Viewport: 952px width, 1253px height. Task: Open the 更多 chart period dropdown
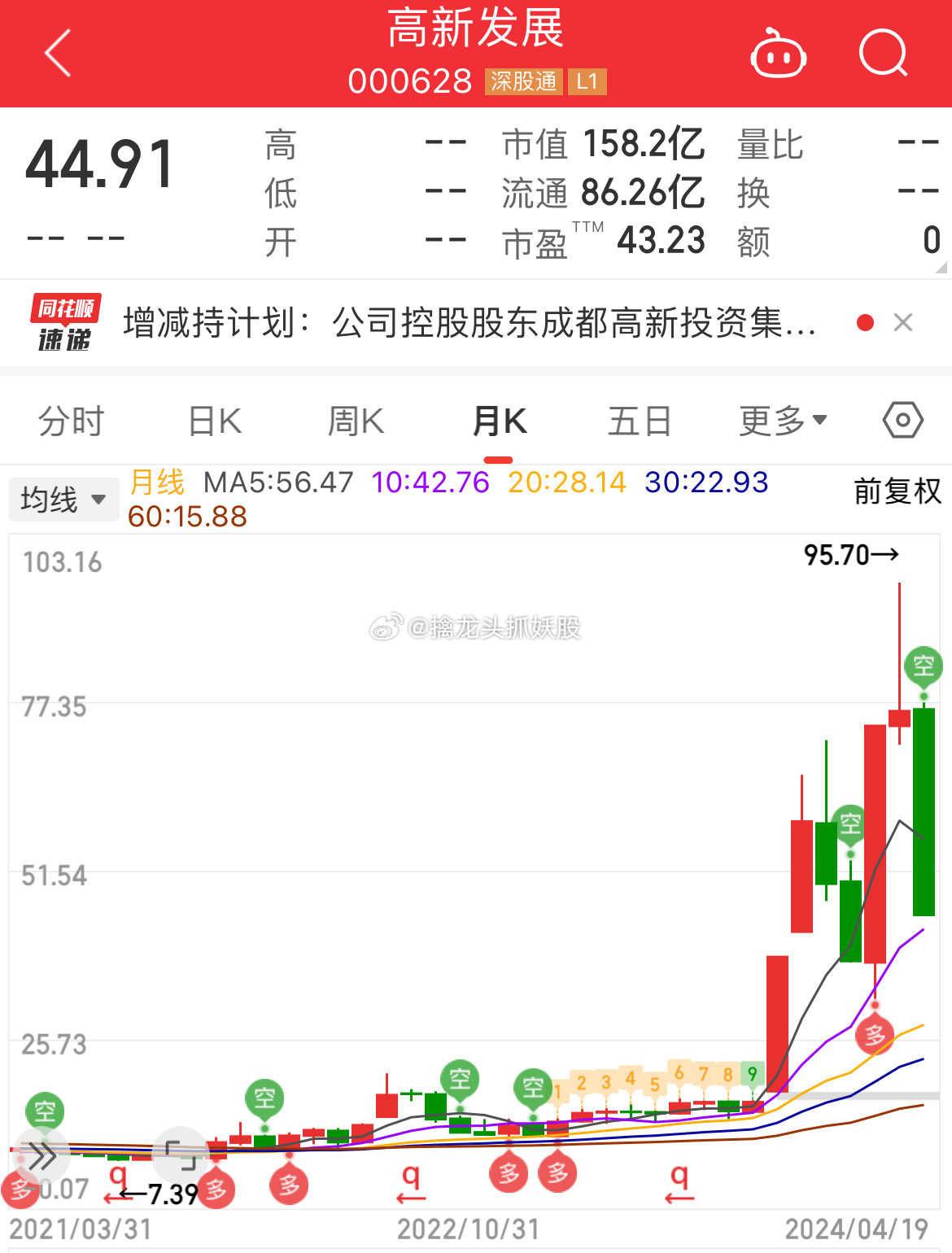click(x=780, y=420)
